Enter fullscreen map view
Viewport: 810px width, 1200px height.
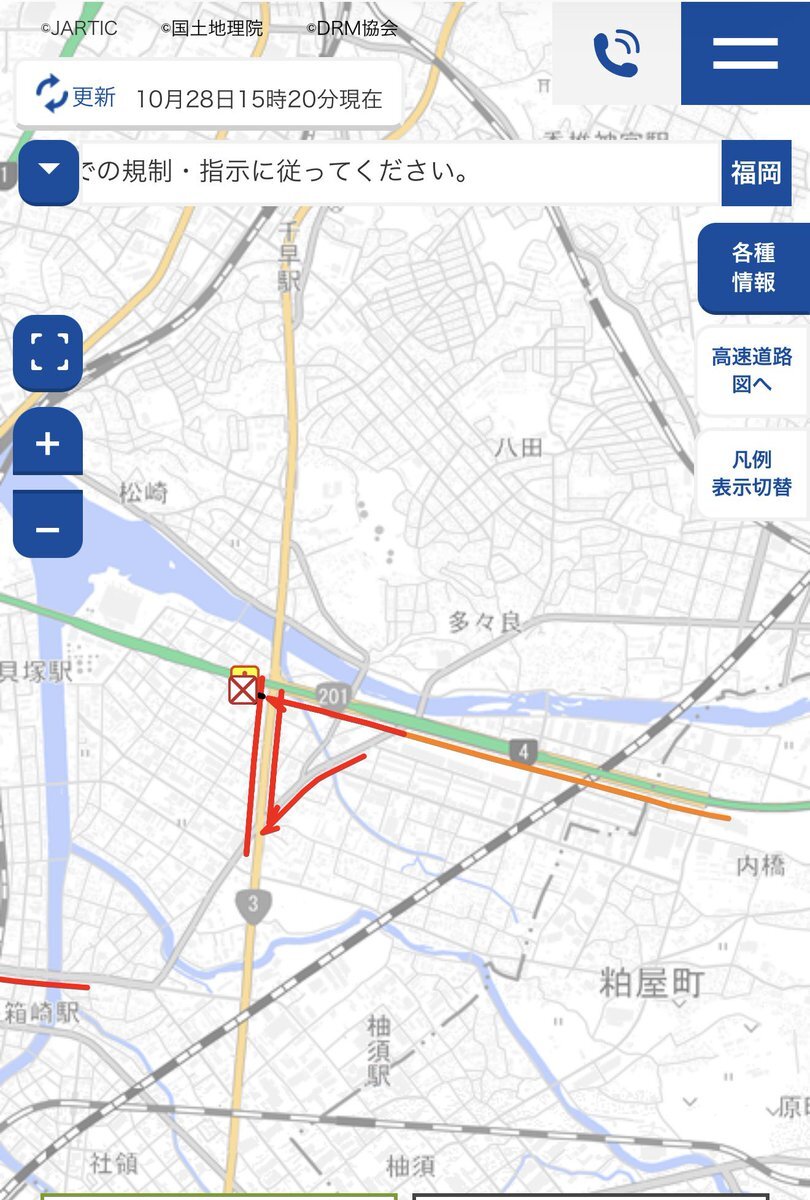point(48,352)
